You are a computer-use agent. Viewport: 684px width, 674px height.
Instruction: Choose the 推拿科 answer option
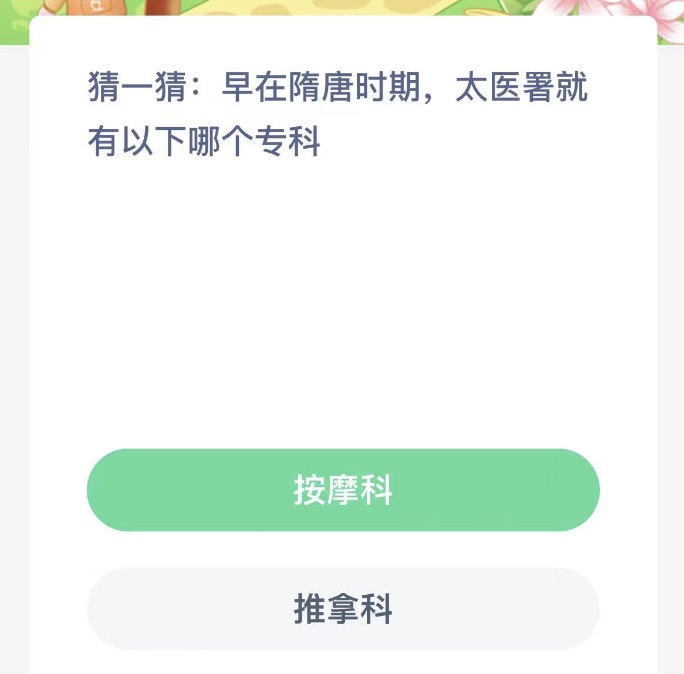(x=343, y=608)
